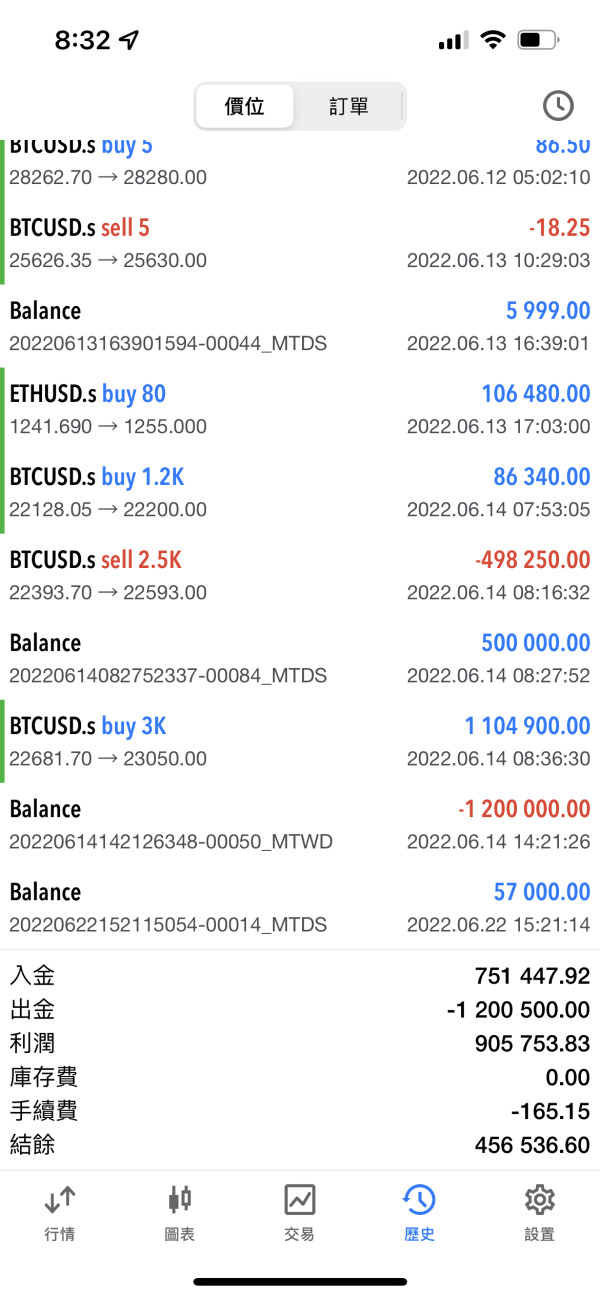This screenshot has width=600, height=1298.
Task: Open the 行情 quotes tab
Action: [60, 1213]
